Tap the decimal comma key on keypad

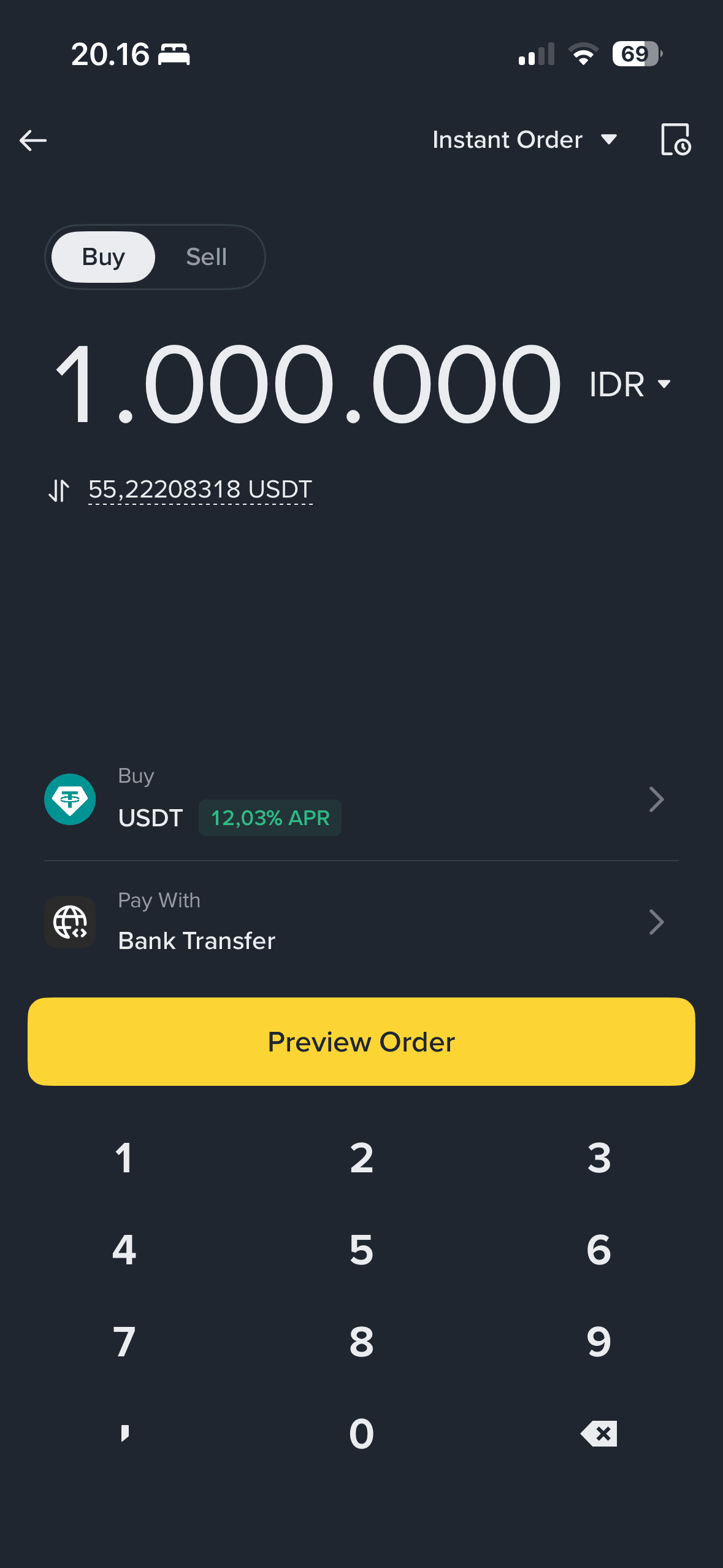[x=124, y=1434]
